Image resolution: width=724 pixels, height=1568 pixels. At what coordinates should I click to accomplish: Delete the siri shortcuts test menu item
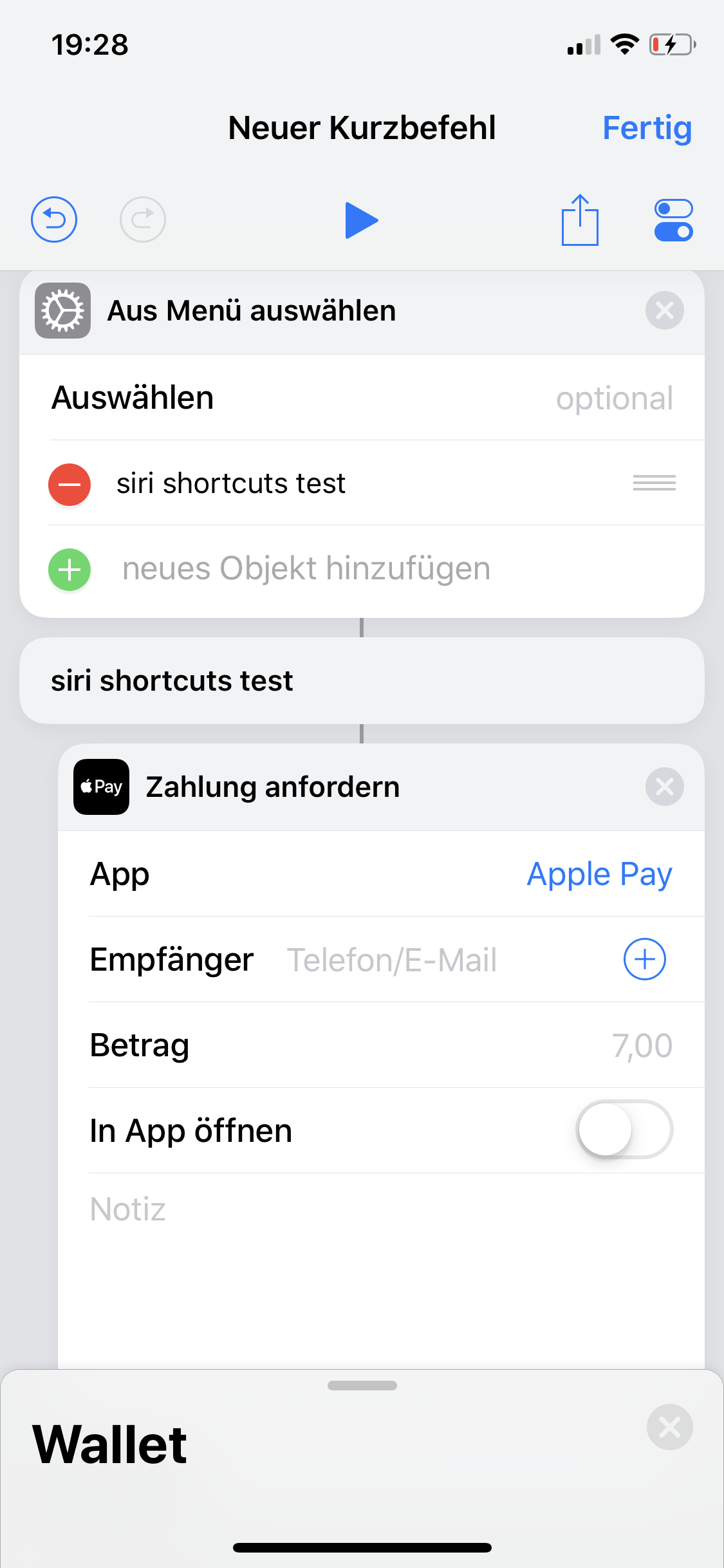coord(70,485)
